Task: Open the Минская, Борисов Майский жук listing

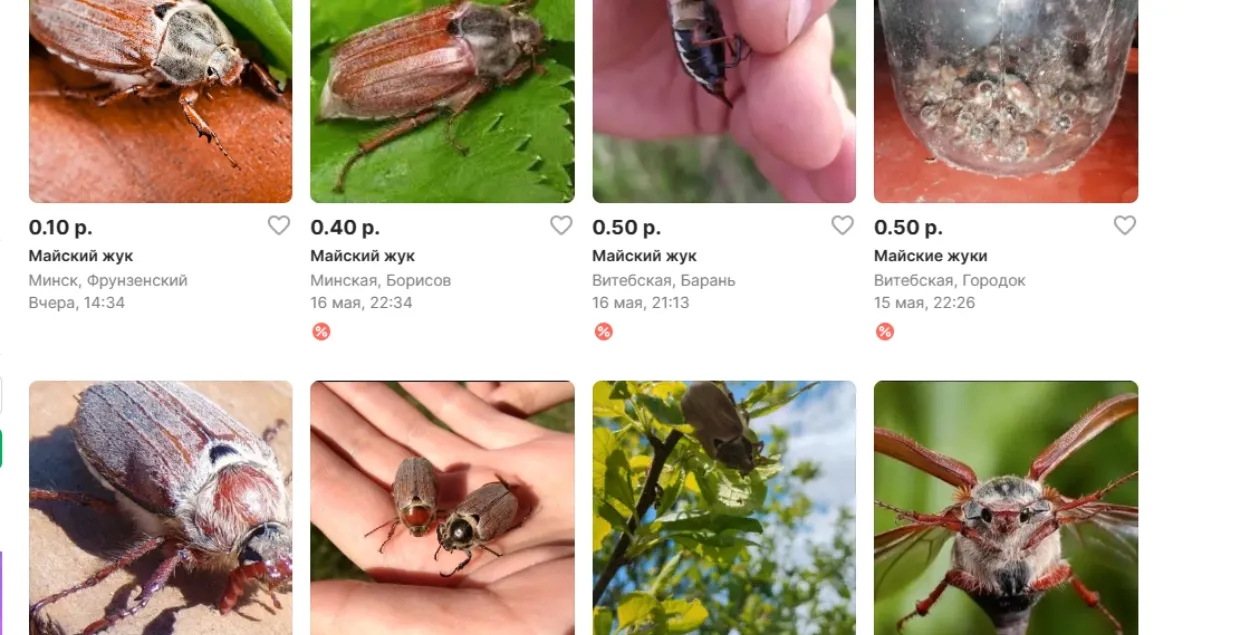Action: click(x=362, y=256)
